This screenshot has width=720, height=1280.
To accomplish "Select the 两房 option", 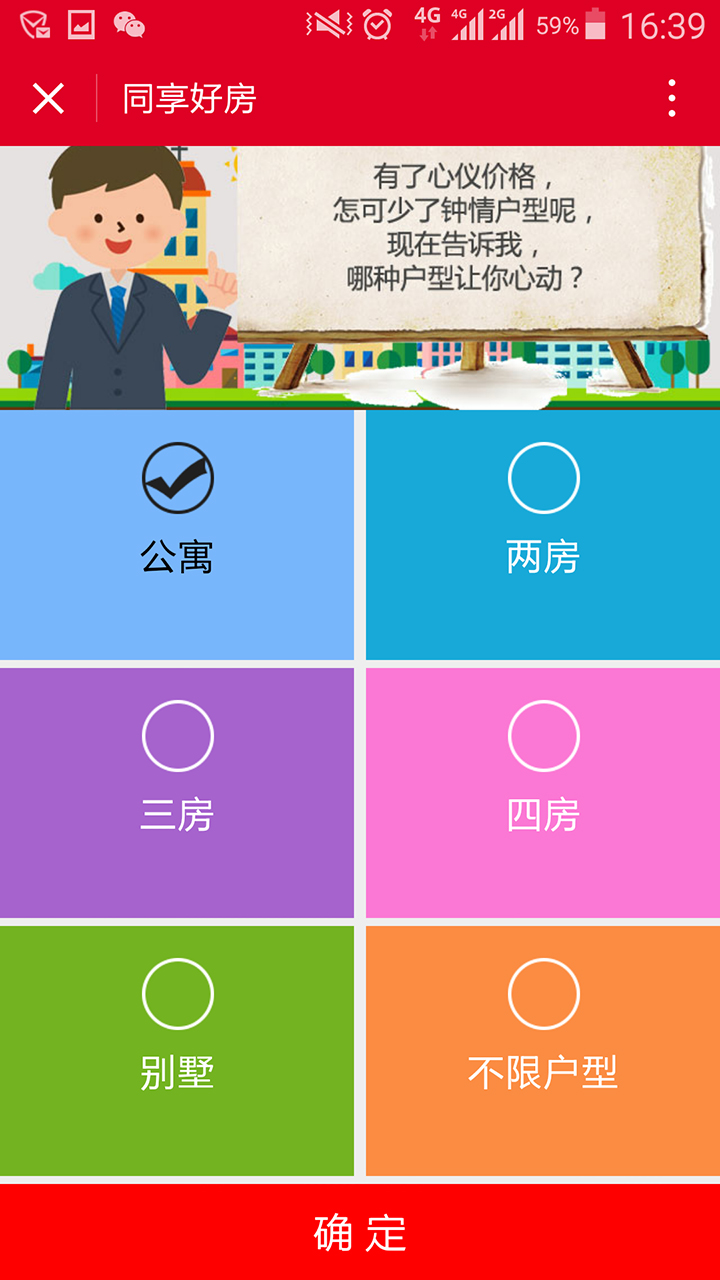I will coord(543,479).
